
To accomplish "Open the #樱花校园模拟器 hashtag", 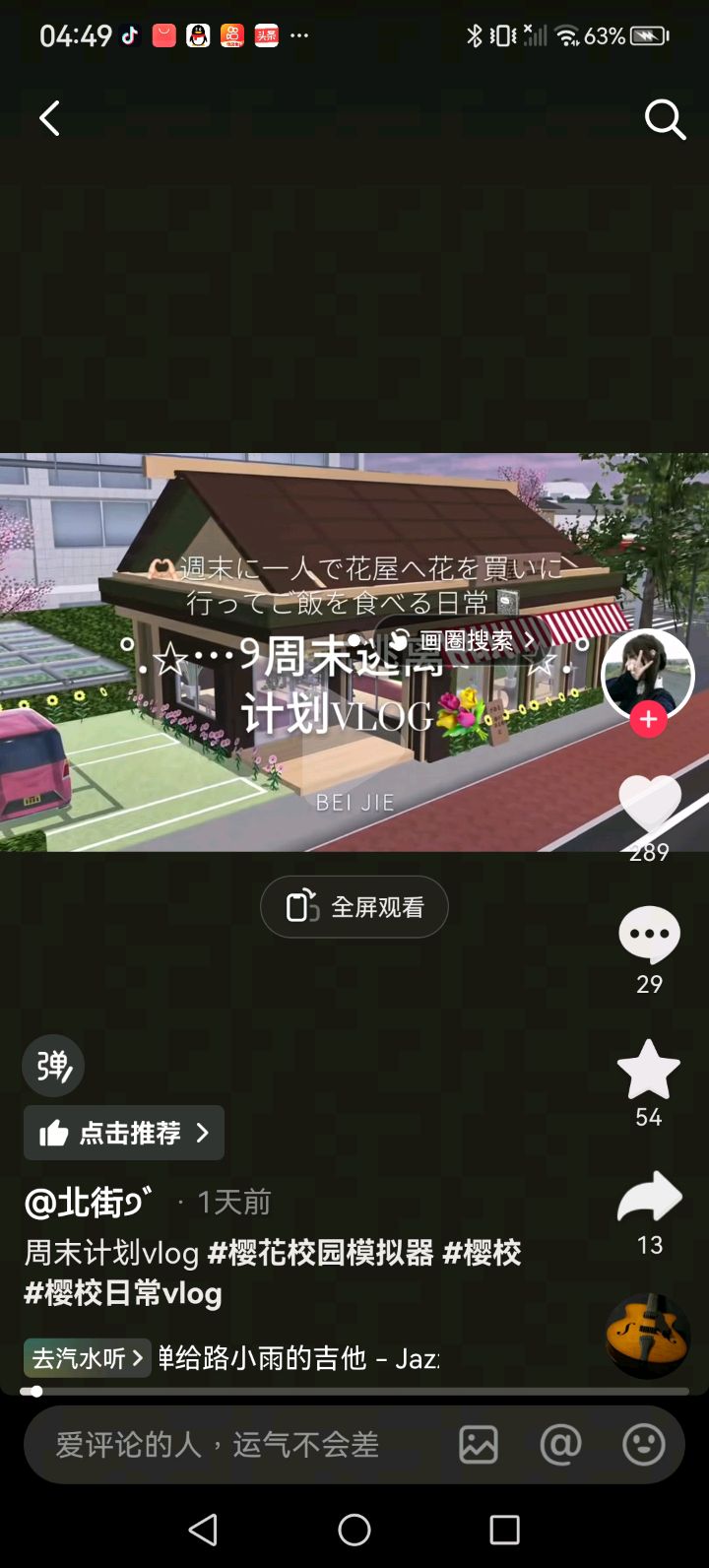I will tap(321, 1253).
